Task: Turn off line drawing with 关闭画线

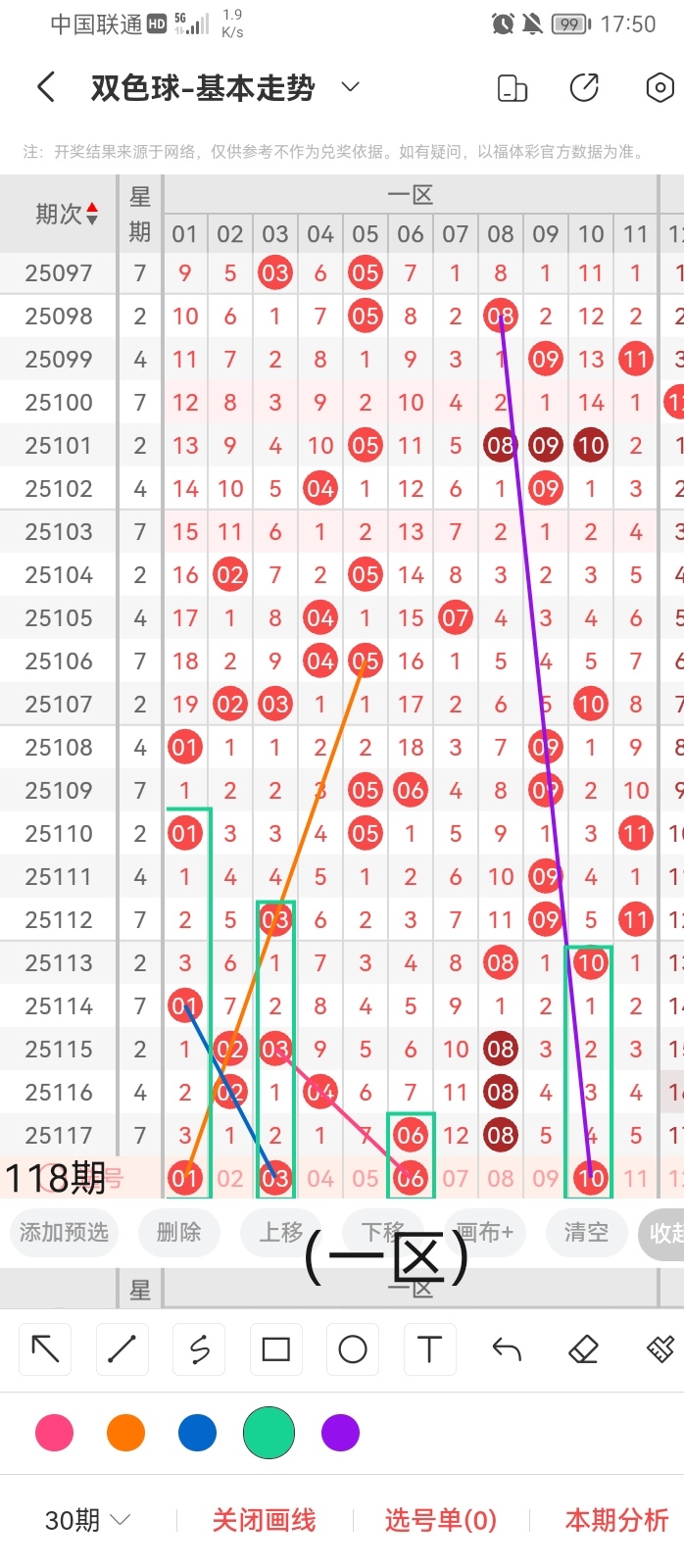Action: click(x=265, y=1520)
